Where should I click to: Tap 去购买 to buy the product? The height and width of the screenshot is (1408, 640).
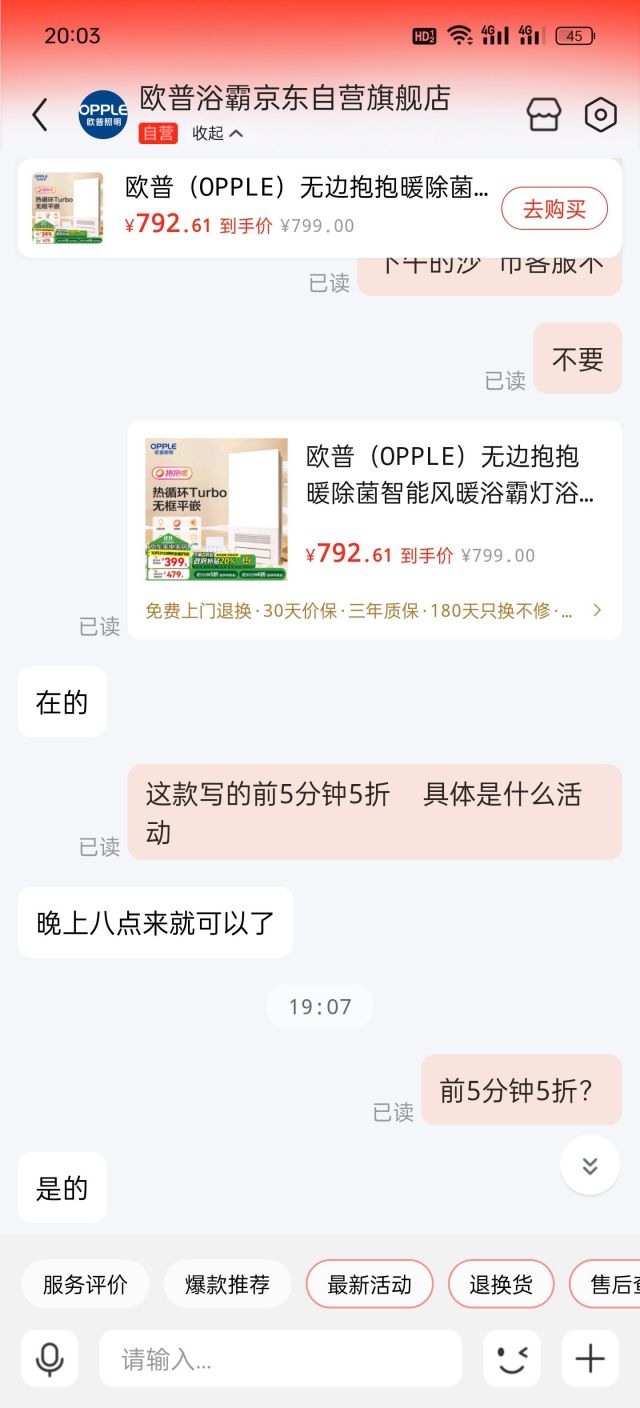(x=554, y=209)
